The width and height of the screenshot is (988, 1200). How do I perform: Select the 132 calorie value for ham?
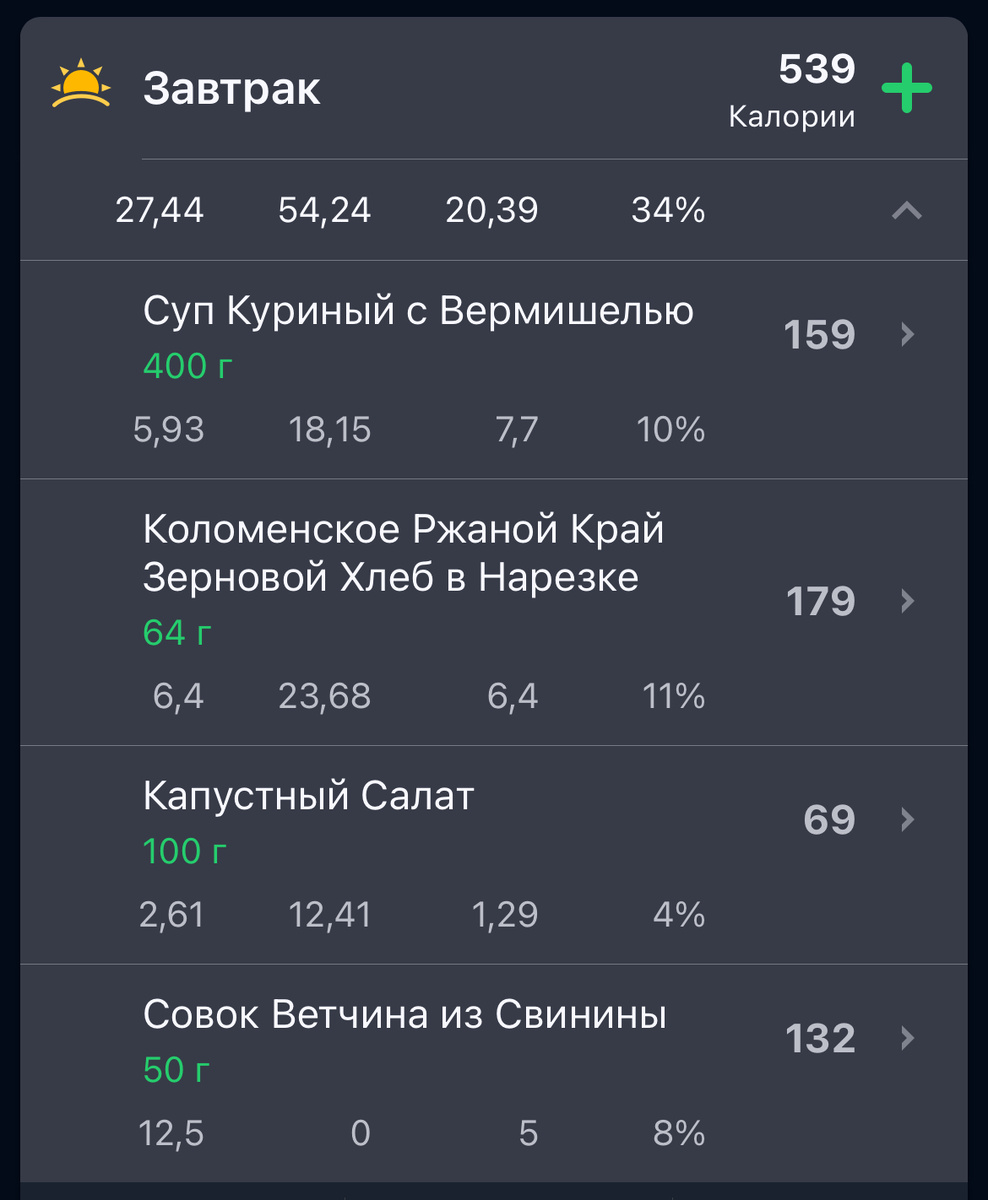click(x=819, y=1038)
